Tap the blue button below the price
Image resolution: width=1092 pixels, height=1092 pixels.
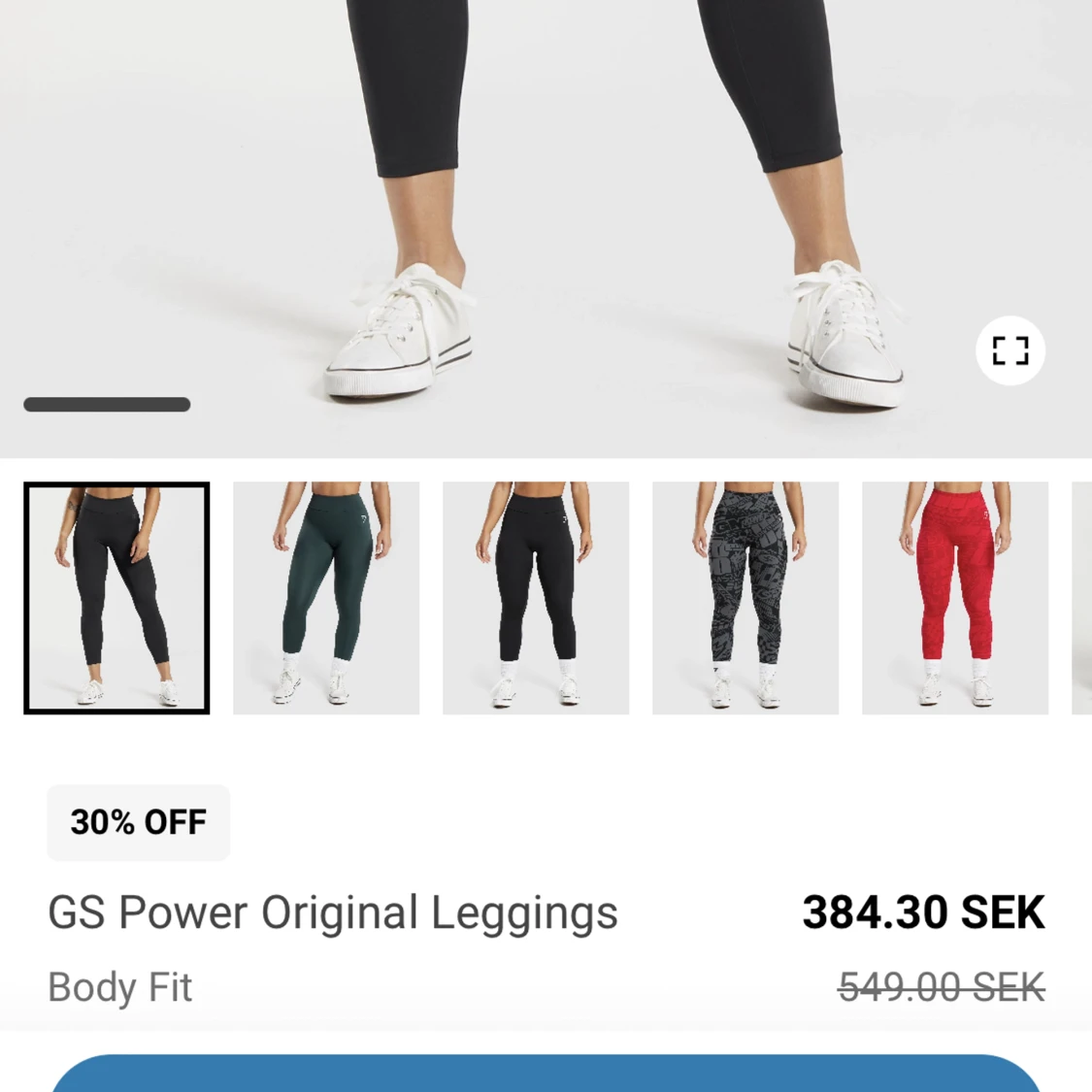pyautogui.click(x=546, y=1074)
